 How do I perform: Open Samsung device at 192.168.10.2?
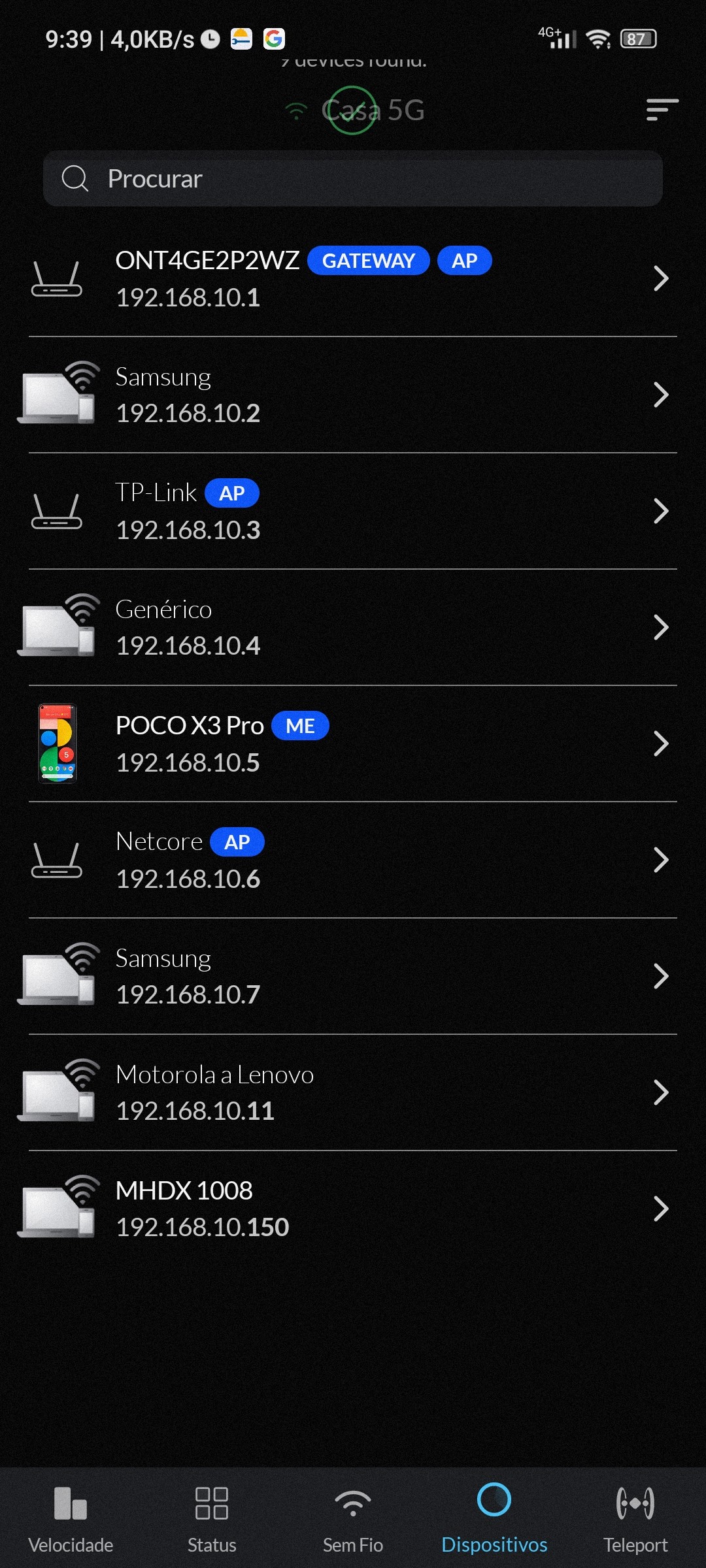click(353, 395)
